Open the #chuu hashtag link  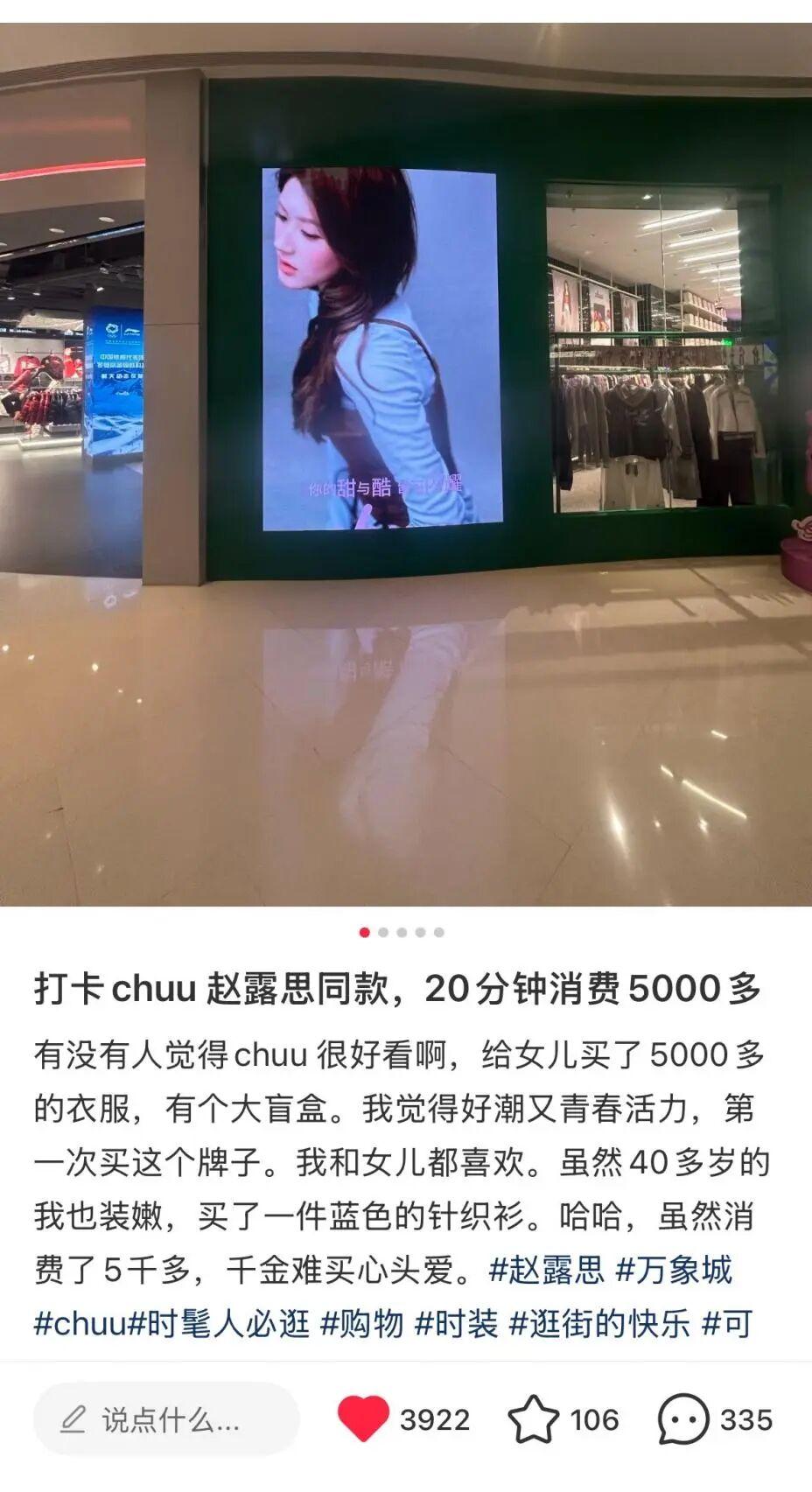coord(79,1323)
